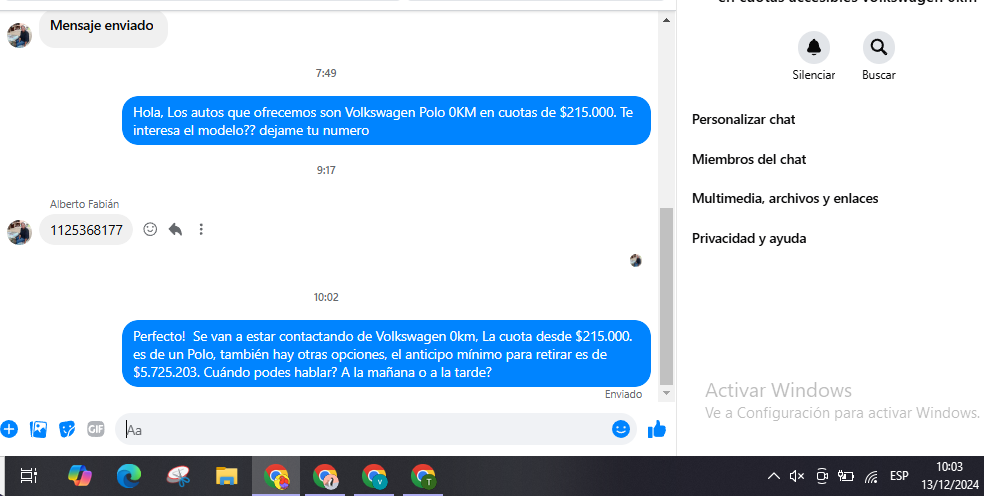The width and height of the screenshot is (984, 496).
Task: Reply to message 1125368177
Action: click(175, 229)
